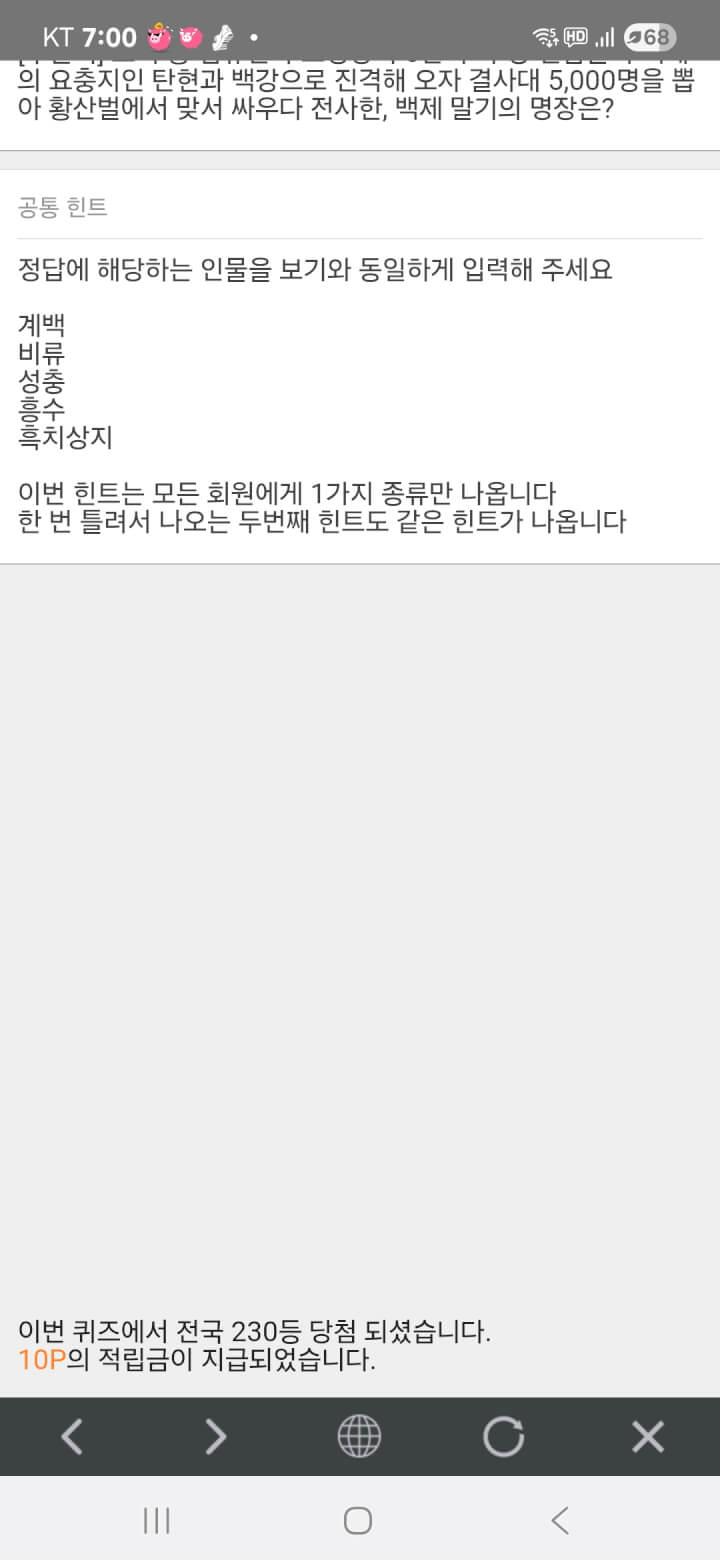The image size is (720, 1560).
Task: Go forward to the next page
Action: click(215, 1437)
